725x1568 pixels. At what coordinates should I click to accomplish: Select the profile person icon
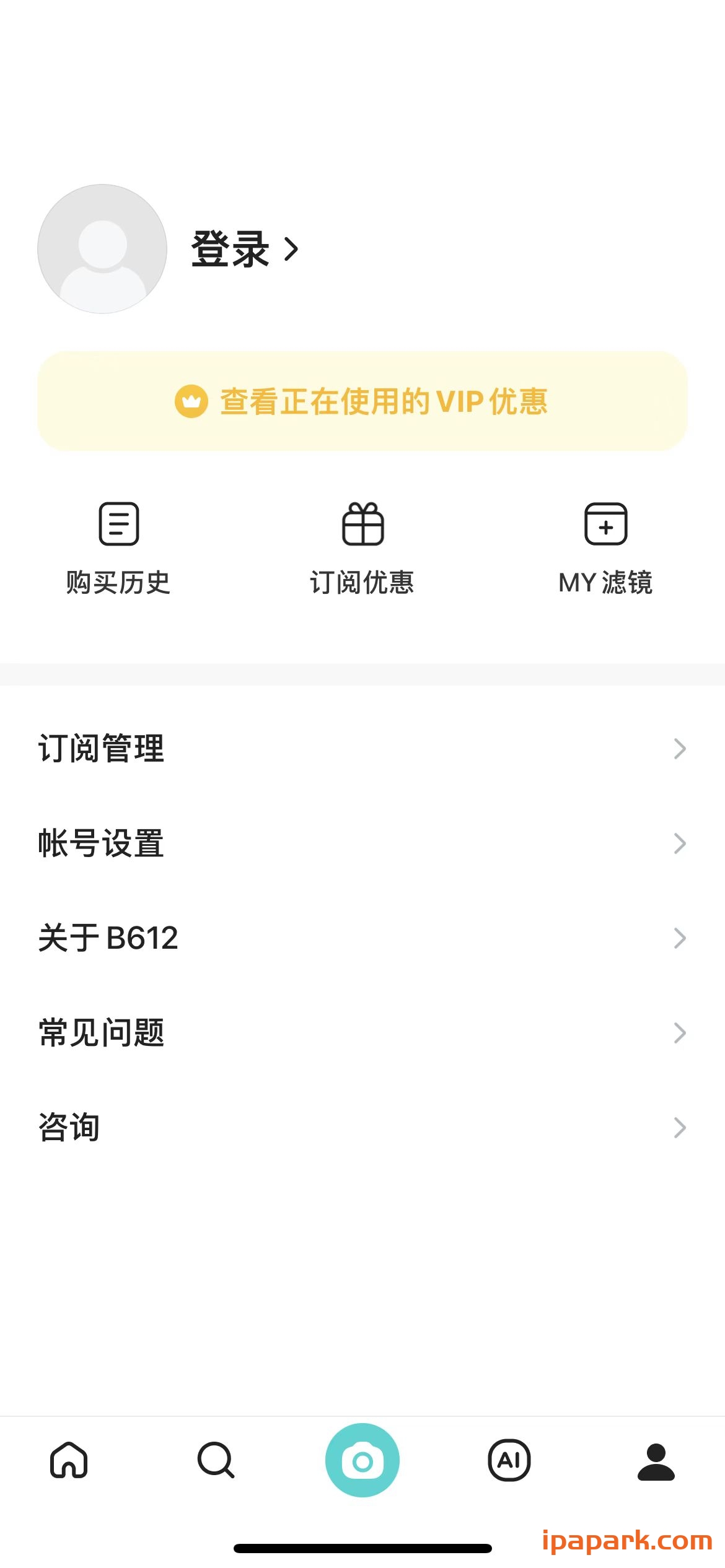coord(656,1460)
